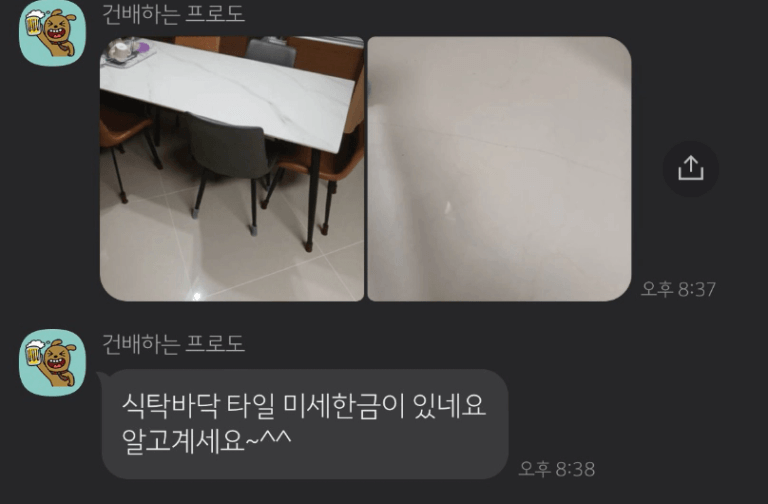Open the dining table photo
The height and width of the screenshot is (504, 768).
coord(231,168)
